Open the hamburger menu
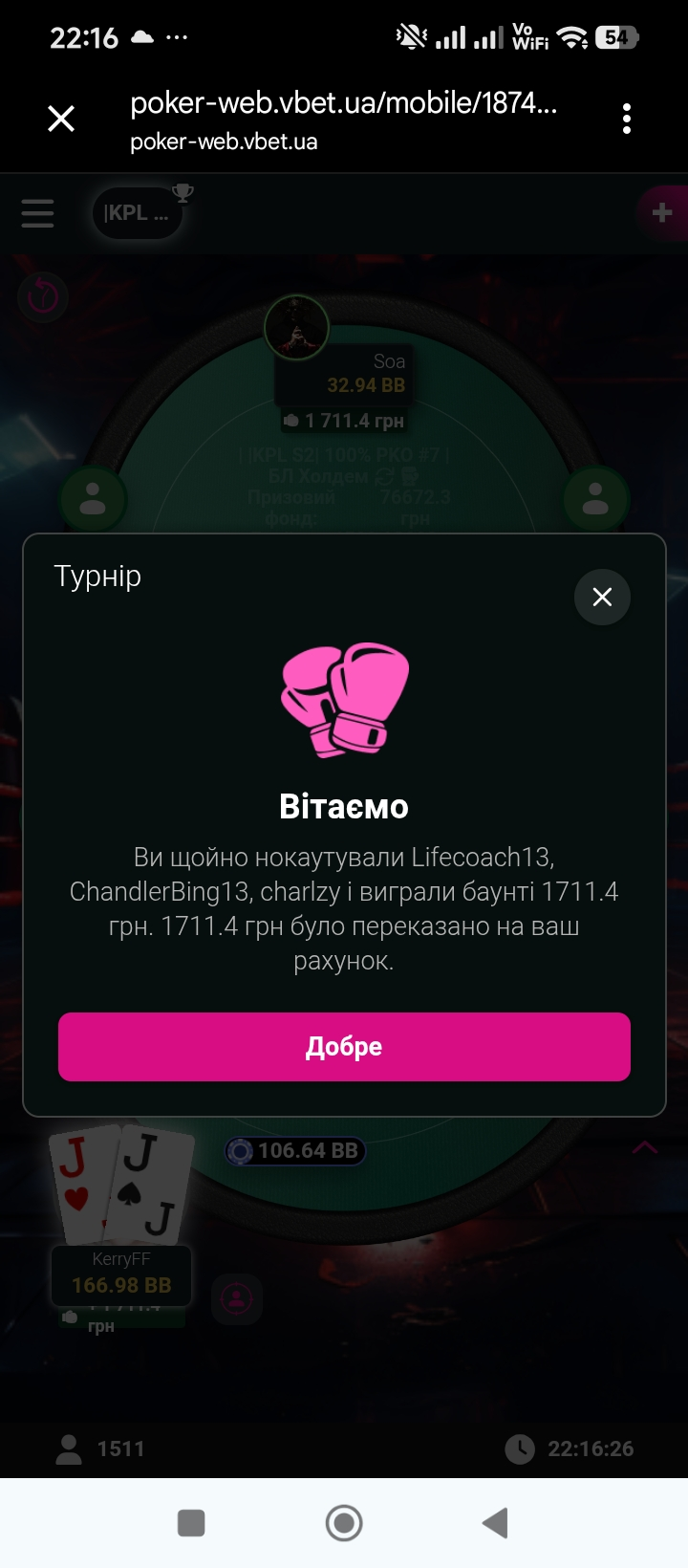 pos(37,212)
